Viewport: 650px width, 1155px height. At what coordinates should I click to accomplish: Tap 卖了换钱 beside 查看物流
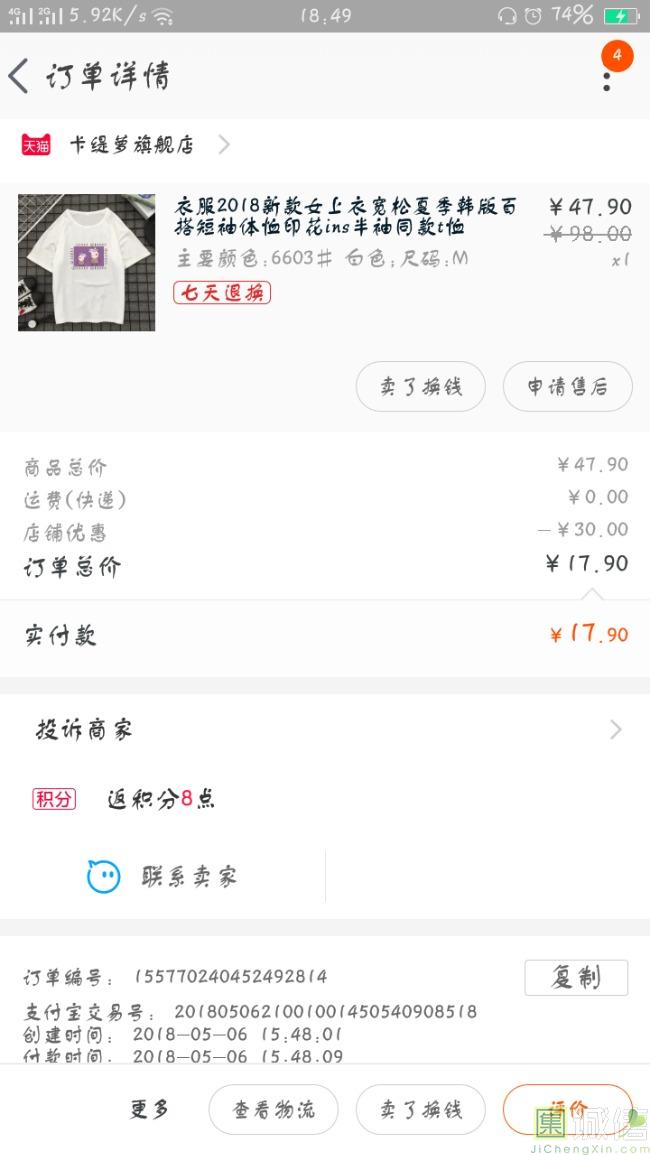(420, 1109)
